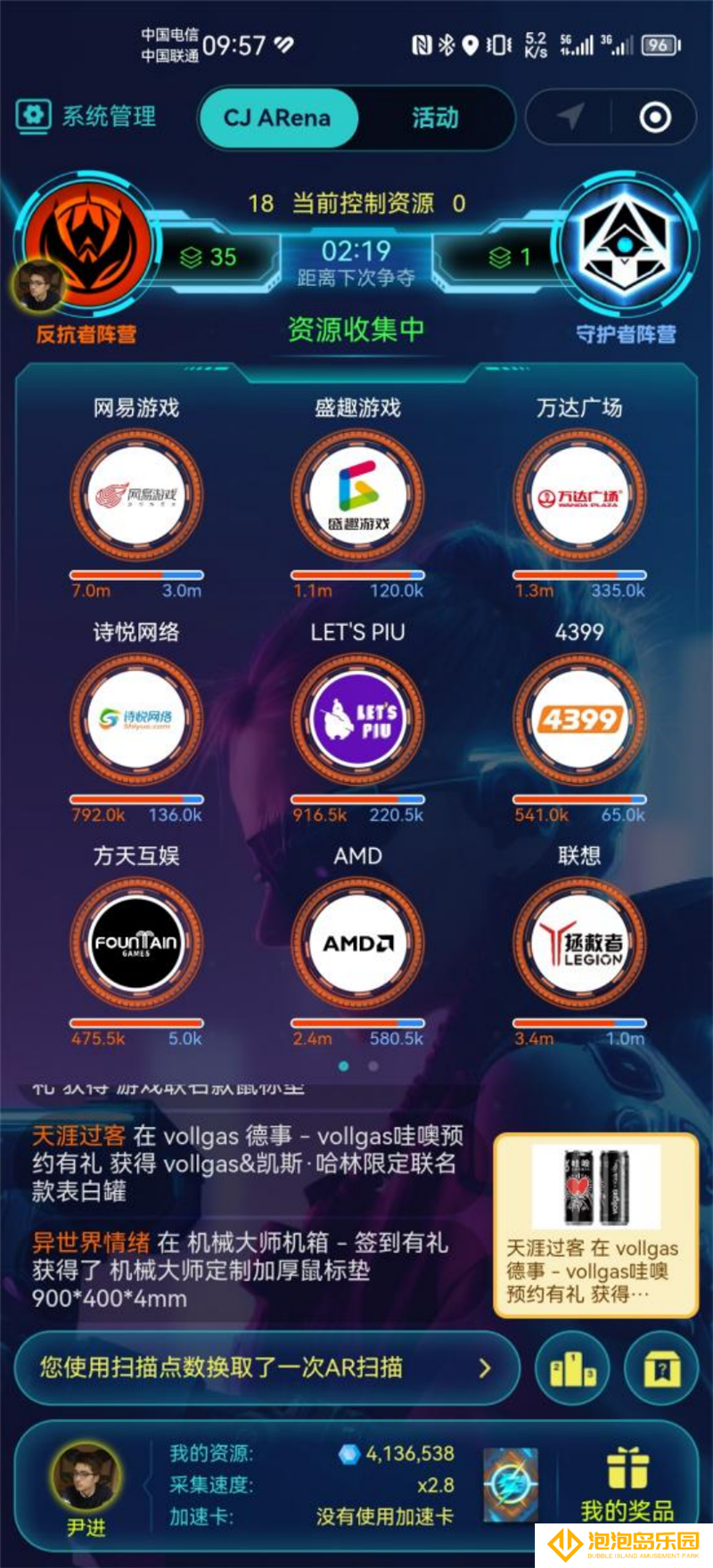713x1568 pixels.
Task: Open 系统管理 settings
Action: [x=87, y=116]
